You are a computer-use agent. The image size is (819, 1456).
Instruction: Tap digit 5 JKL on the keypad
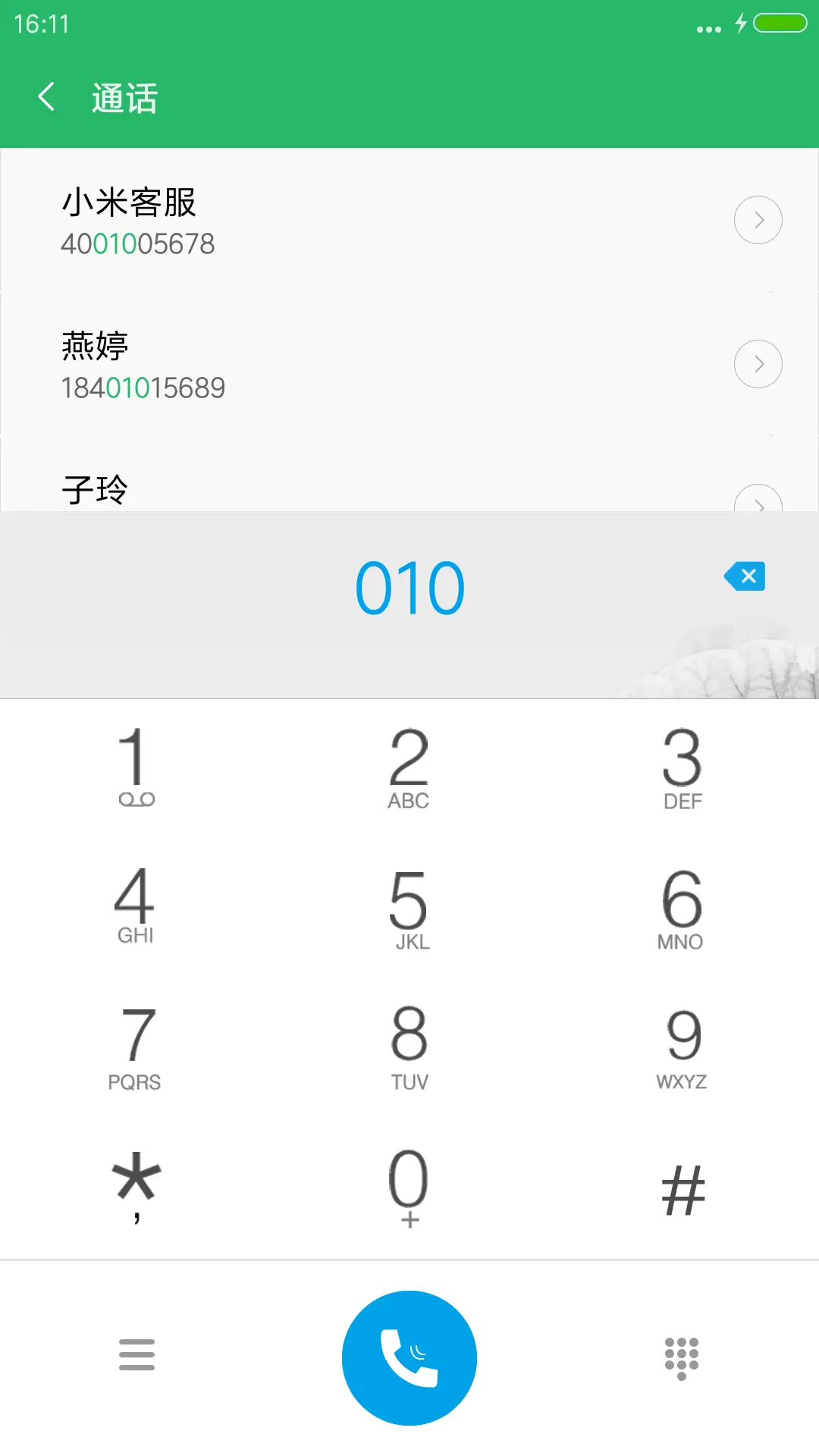tap(409, 906)
